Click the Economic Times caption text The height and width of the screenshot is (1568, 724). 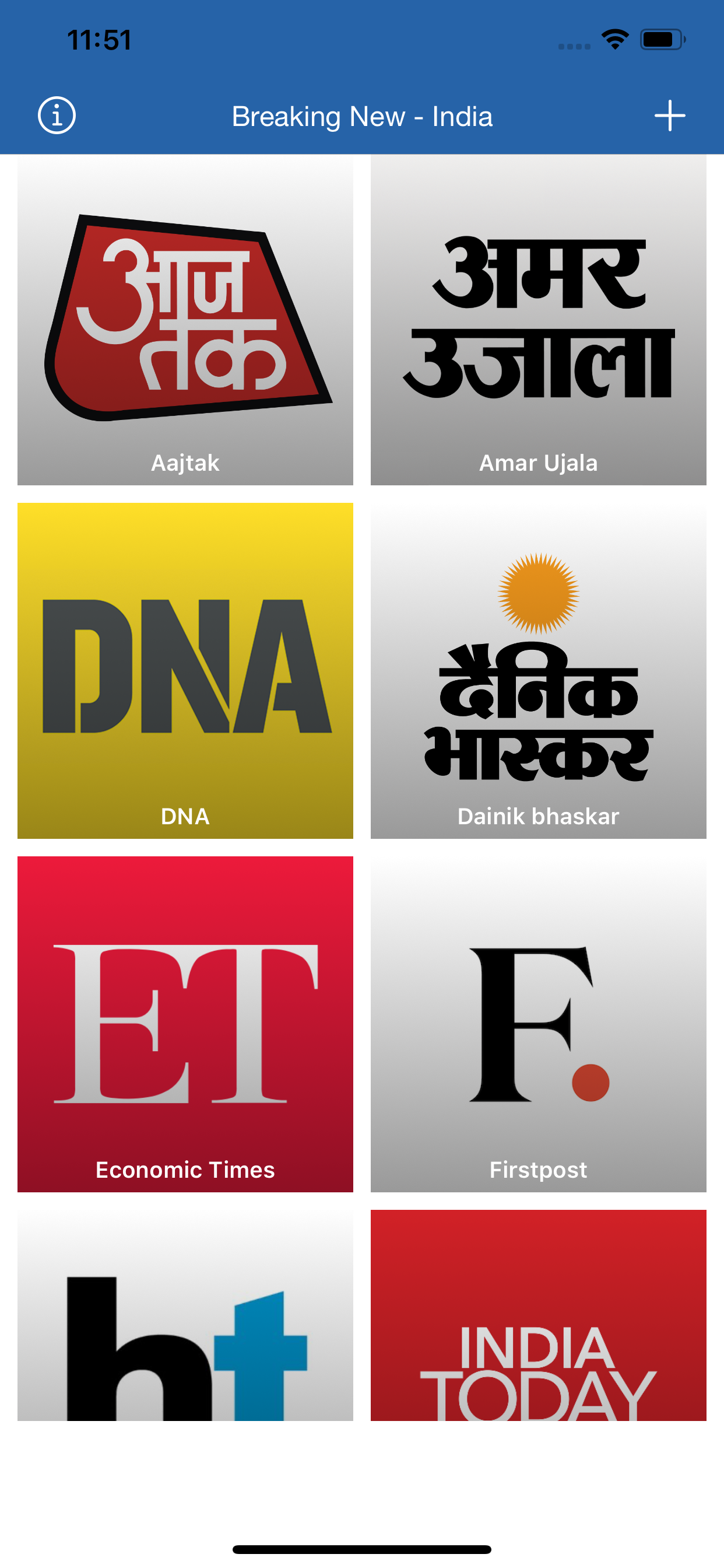[184, 1168]
